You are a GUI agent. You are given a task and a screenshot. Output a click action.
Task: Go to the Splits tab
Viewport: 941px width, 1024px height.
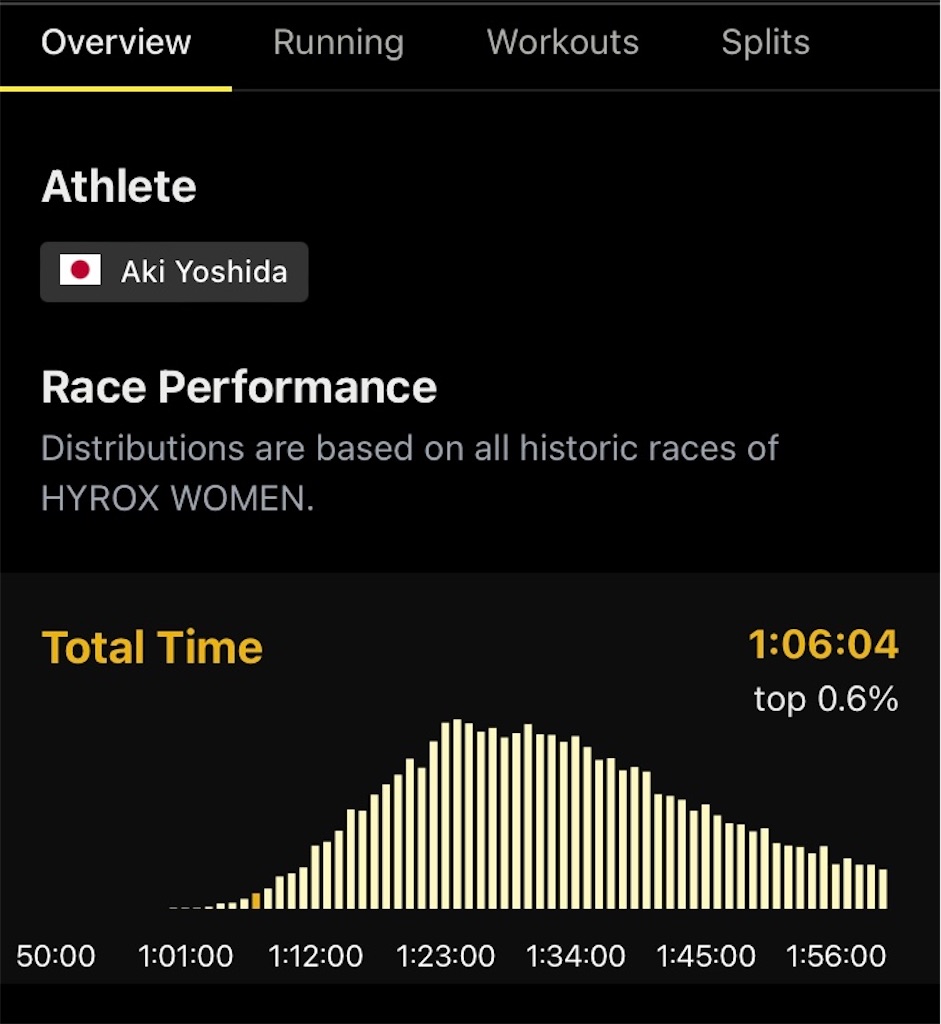click(765, 43)
